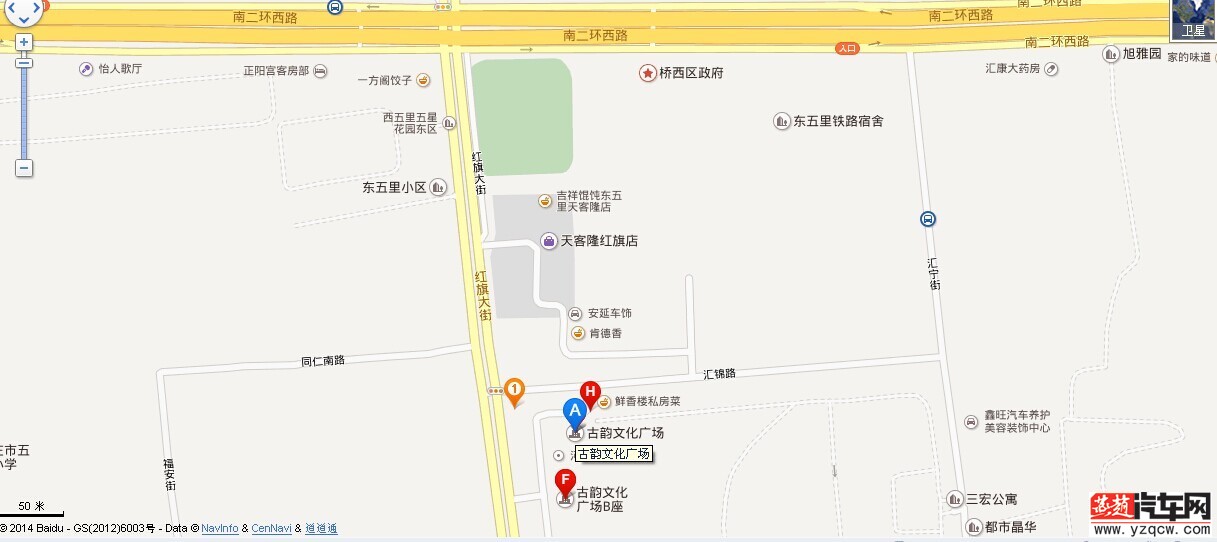This screenshot has width=1217, height=542.
Task: Select the red marker F
Action: point(565,482)
